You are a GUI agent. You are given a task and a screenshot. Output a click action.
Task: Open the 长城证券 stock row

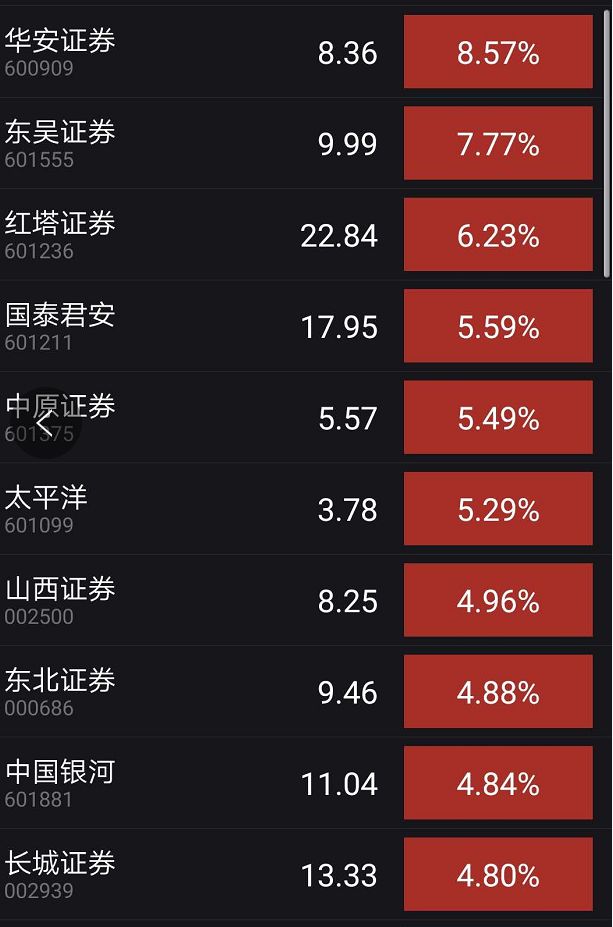tap(60, 874)
